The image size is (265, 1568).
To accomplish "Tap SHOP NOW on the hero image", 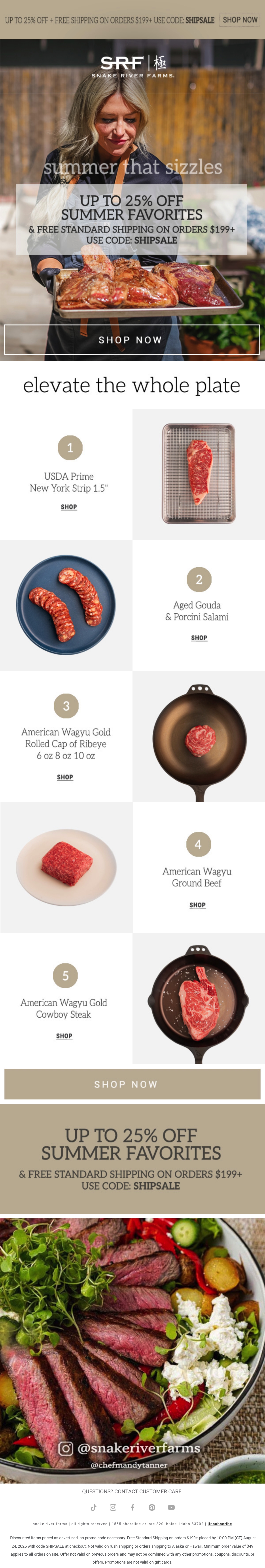I will click(132, 340).
